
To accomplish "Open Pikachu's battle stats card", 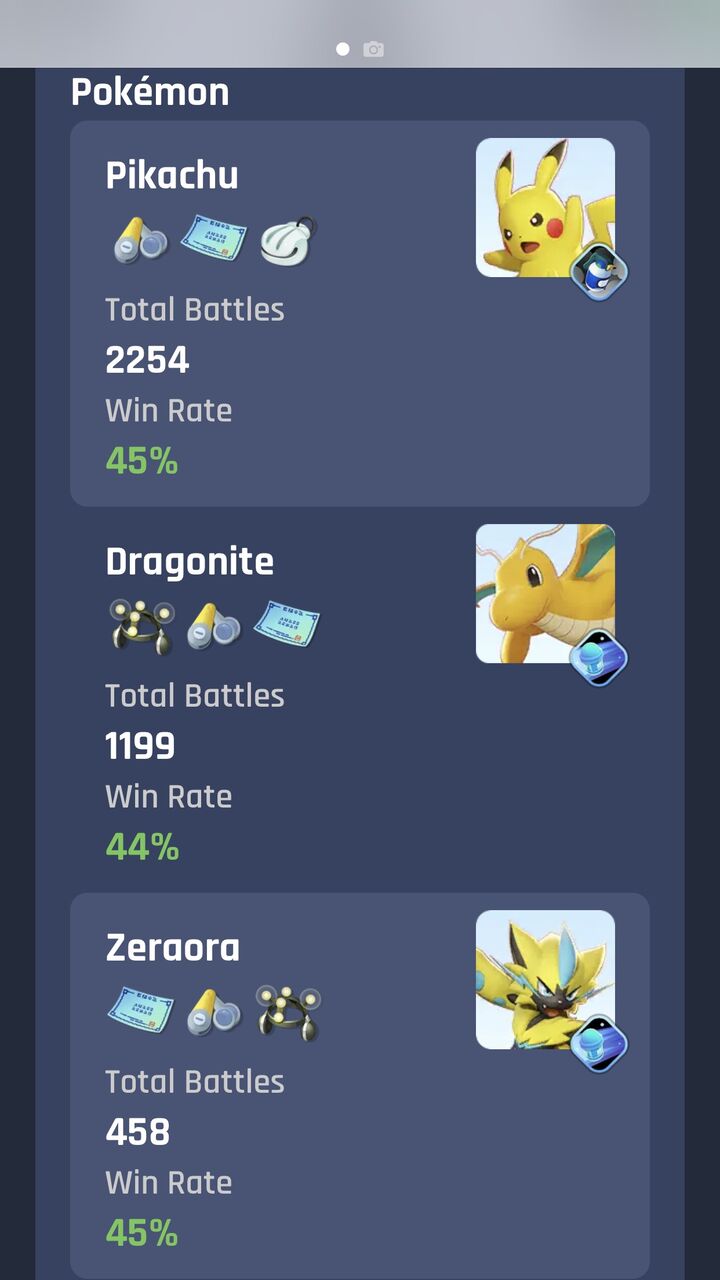I will coord(360,313).
